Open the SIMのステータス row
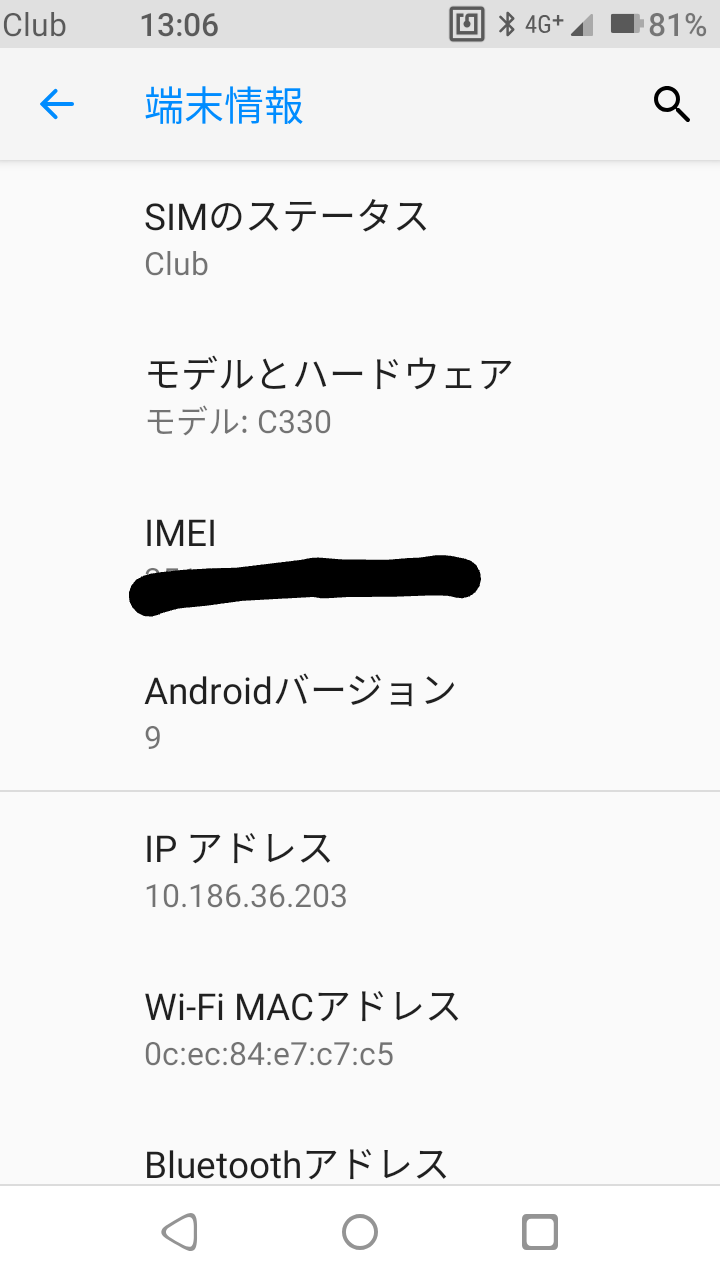The width and height of the screenshot is (720, 1280). [x=360, y=238]
